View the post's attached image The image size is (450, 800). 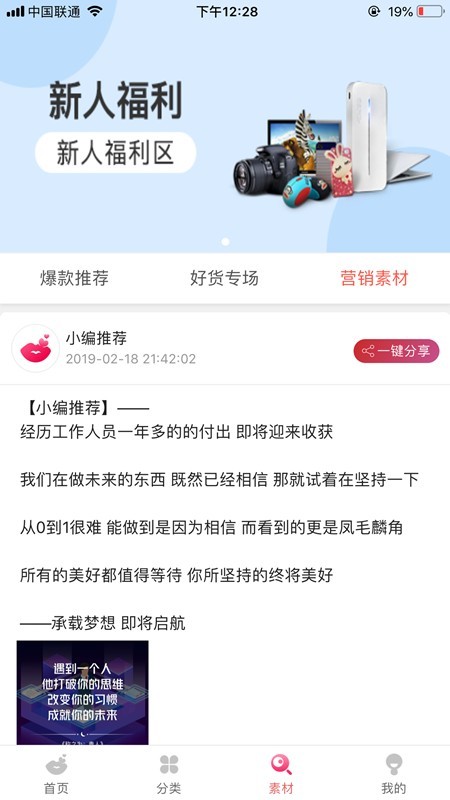pos(83,692)
